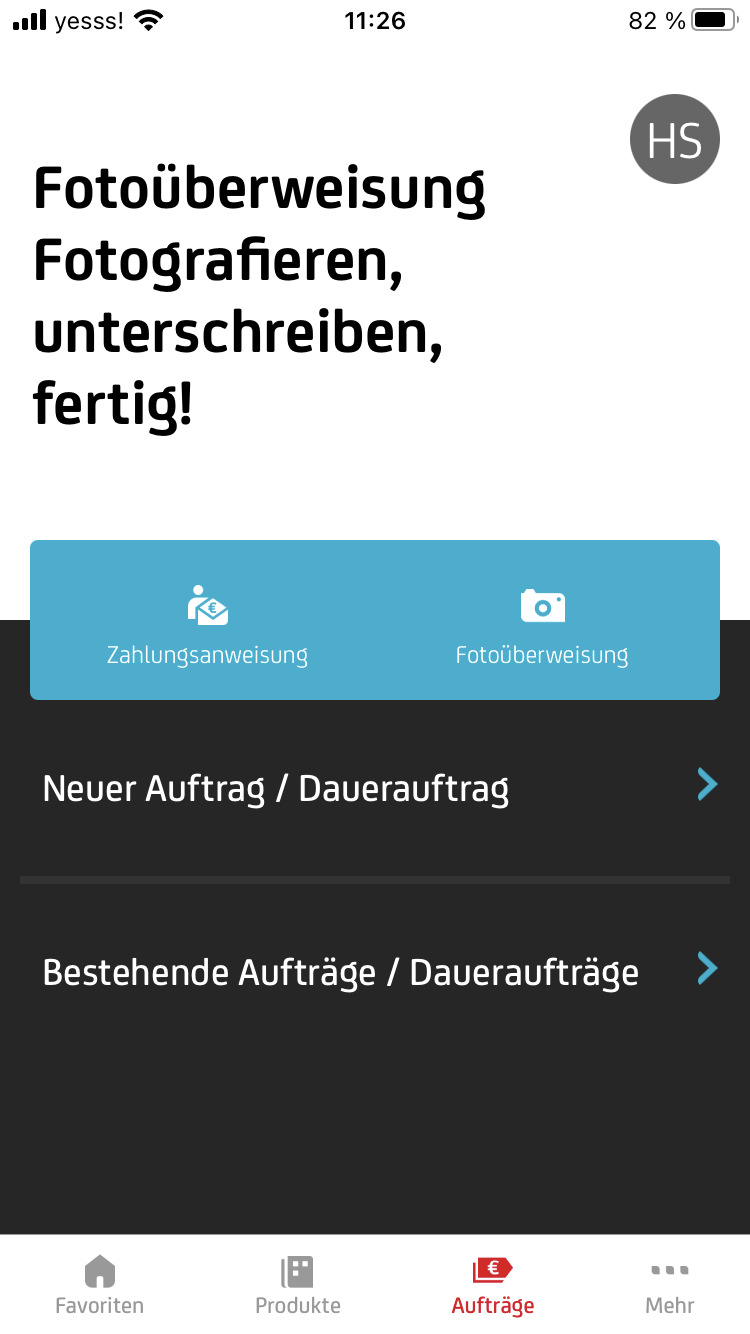The image size is (750, 1334).
Task: Open the Mehr tab
Action: (670, 1285)
